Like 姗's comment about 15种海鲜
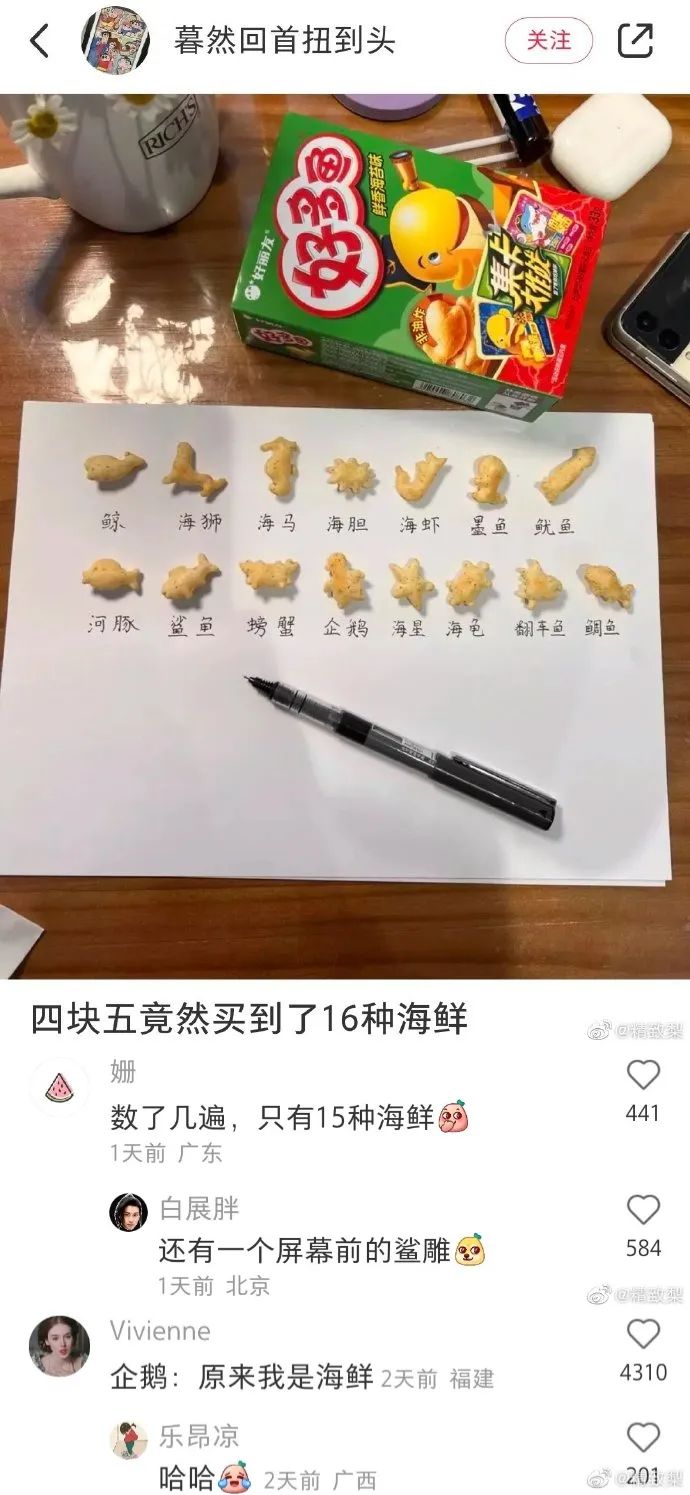The width and height of the screenshot is (690, 1495). point(642,1075)
